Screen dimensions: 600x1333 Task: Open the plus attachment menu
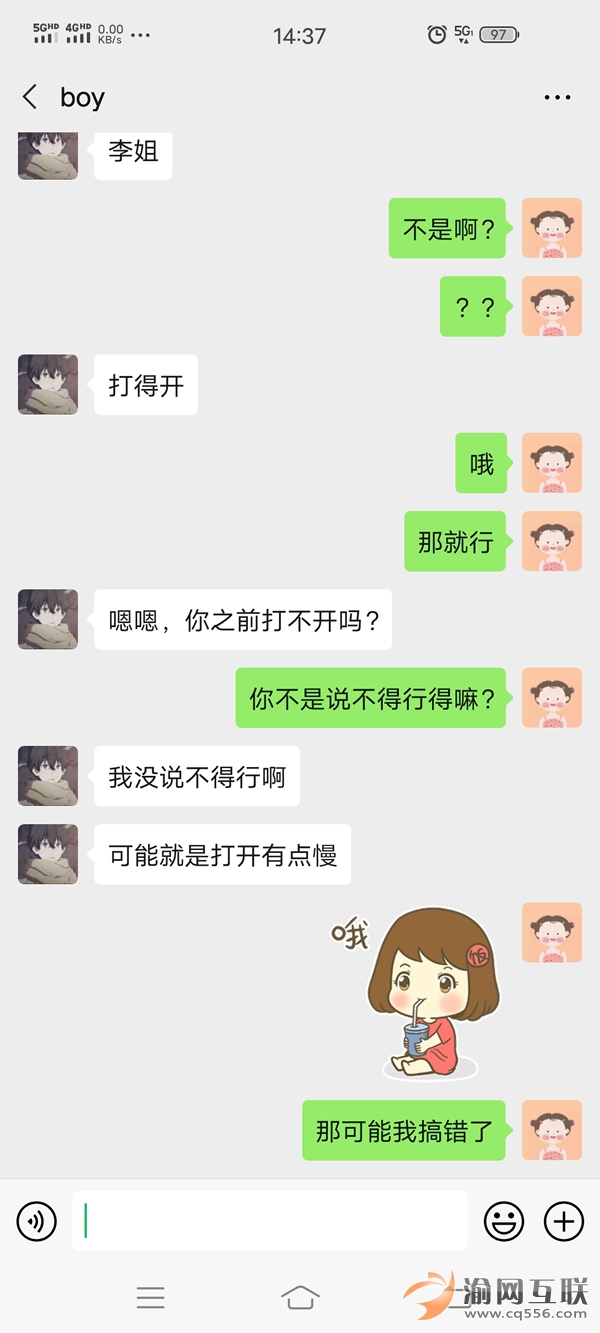[563, 1221]
